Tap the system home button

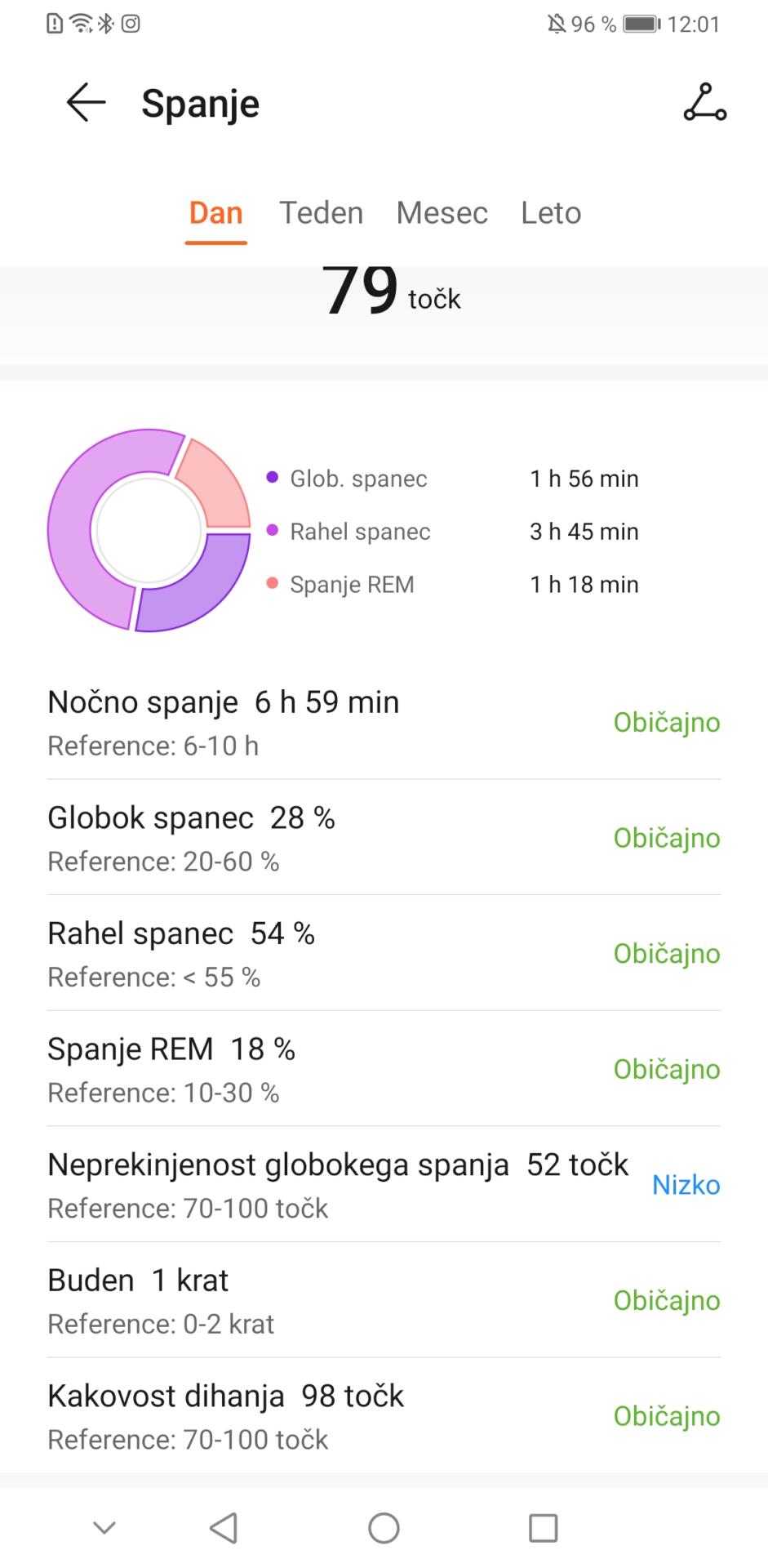click(384, 1527)
